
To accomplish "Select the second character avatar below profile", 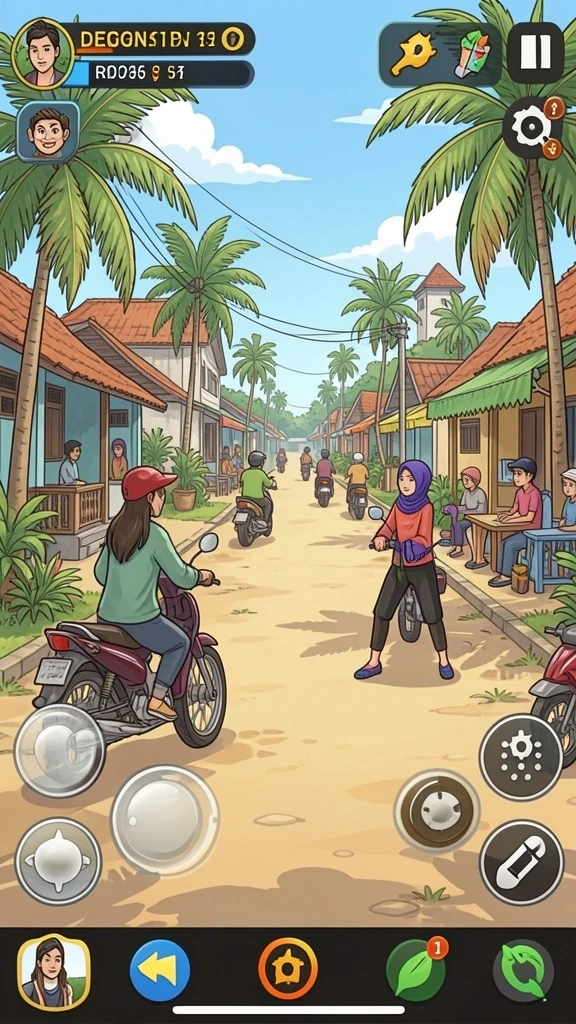I will 48,132.
